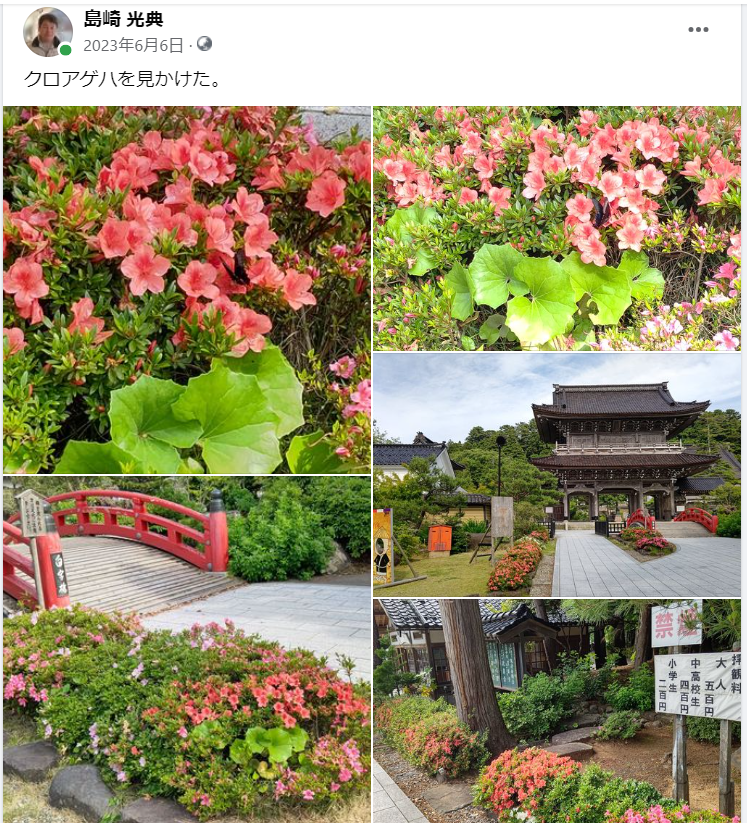Open the red arched bridge photo
Image resolution: width=747 pixels, height=823 pixels.
point(187,650)
